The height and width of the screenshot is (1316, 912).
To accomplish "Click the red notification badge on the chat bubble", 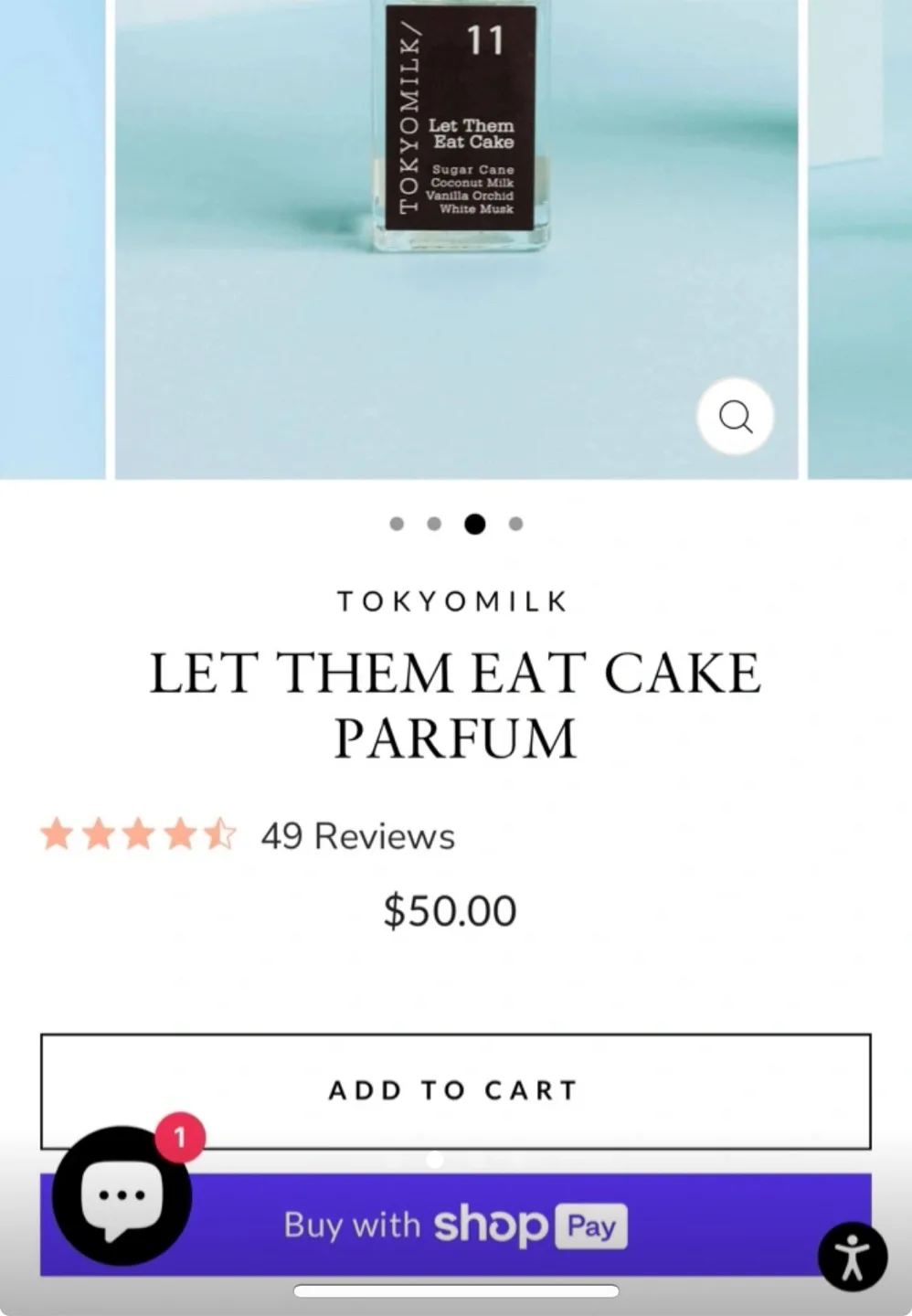I will pos(181,1136).
